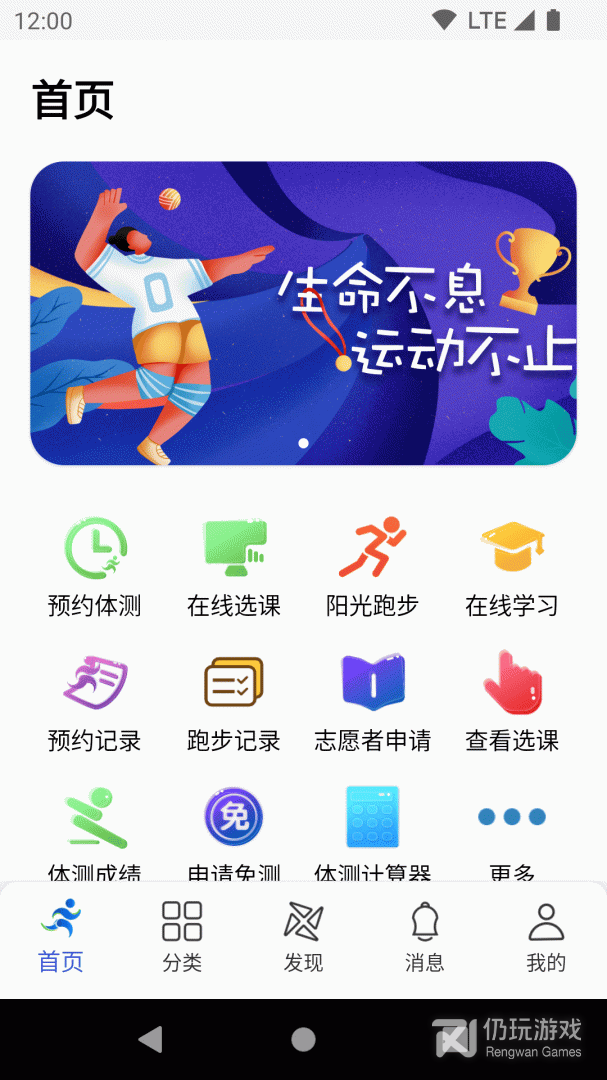Image resolution: width=607 pixels, height=1080 pixels.
Task: Select the 首页 home tab
Action: click(x=60, y=937)
